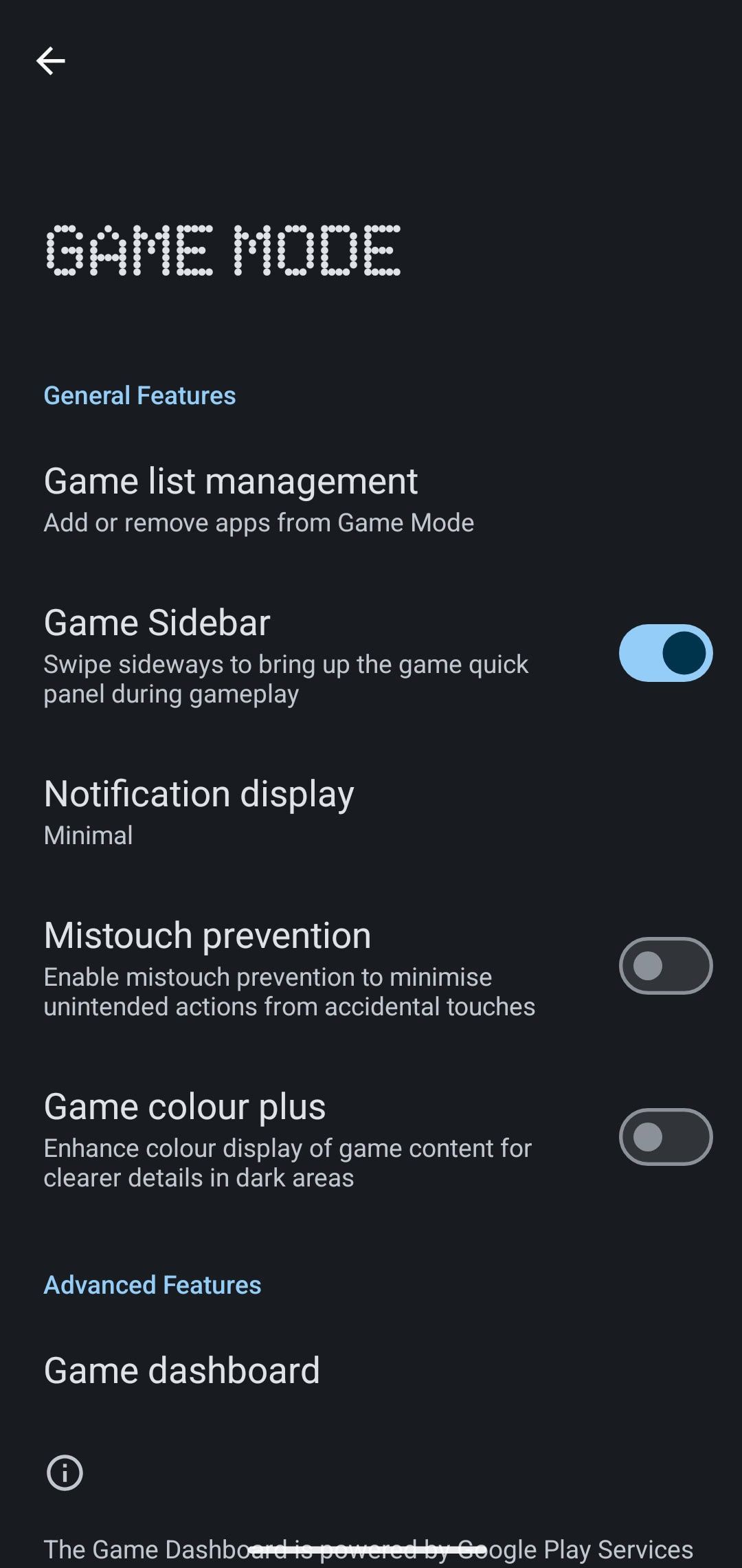The width and height of the screenshot is (742, 1568).
Task: Open Notification display setting
Action: pyautogui.click(x=371, y=813)
